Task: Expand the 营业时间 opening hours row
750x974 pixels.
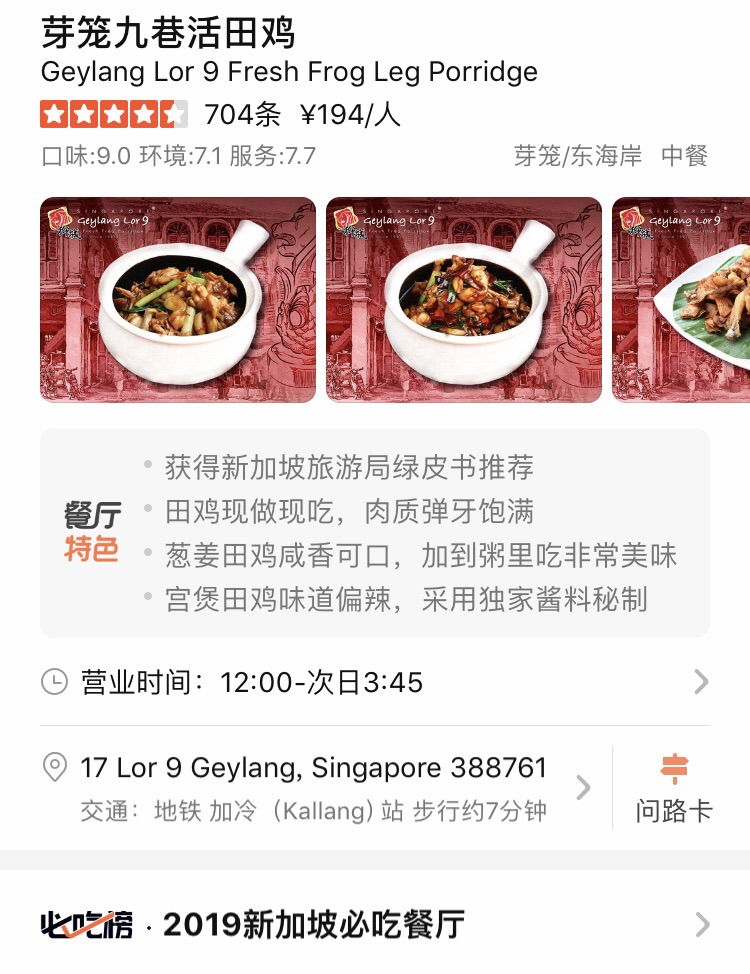Action: pos(374,682)
